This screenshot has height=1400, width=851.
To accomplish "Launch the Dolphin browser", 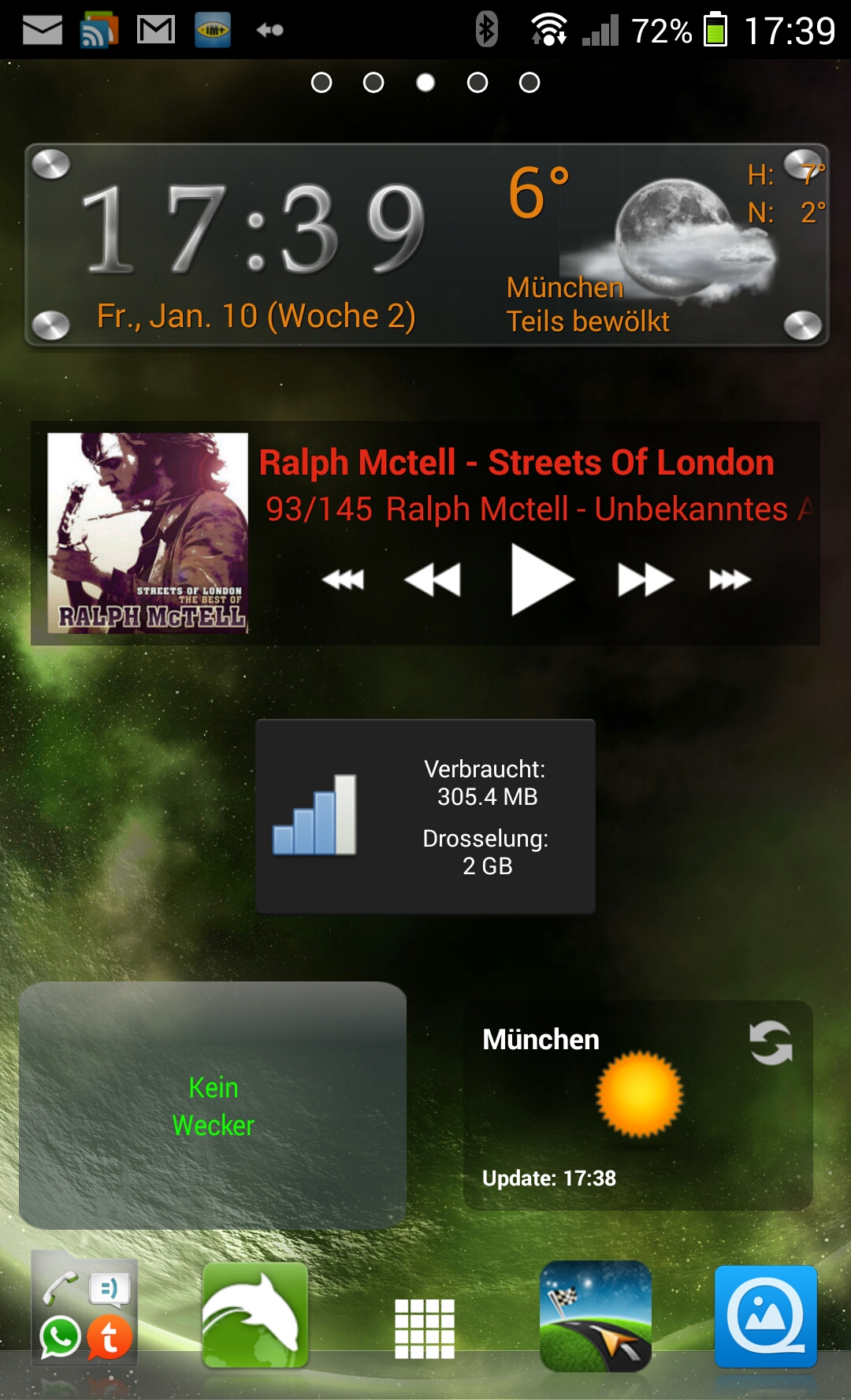I will point(255,1315).
